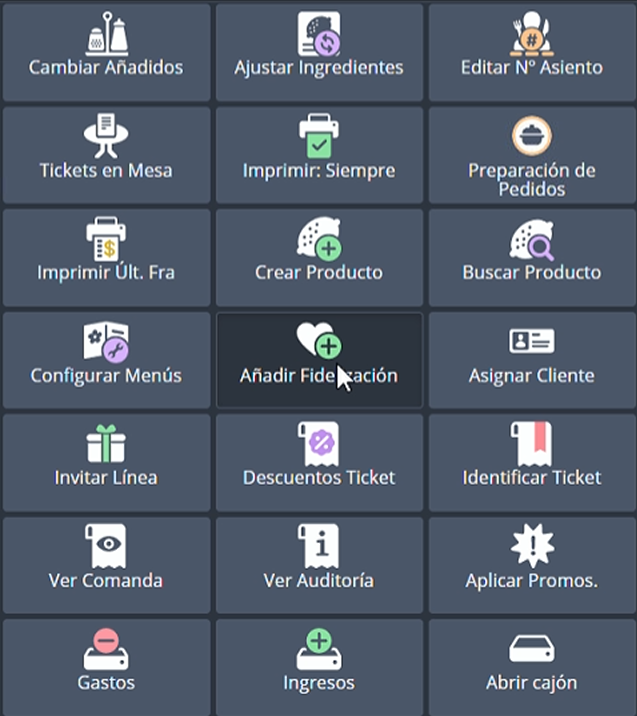Open Ajustar Ingredientes
The image size is (637, 716).
click(x=319, y=52)
